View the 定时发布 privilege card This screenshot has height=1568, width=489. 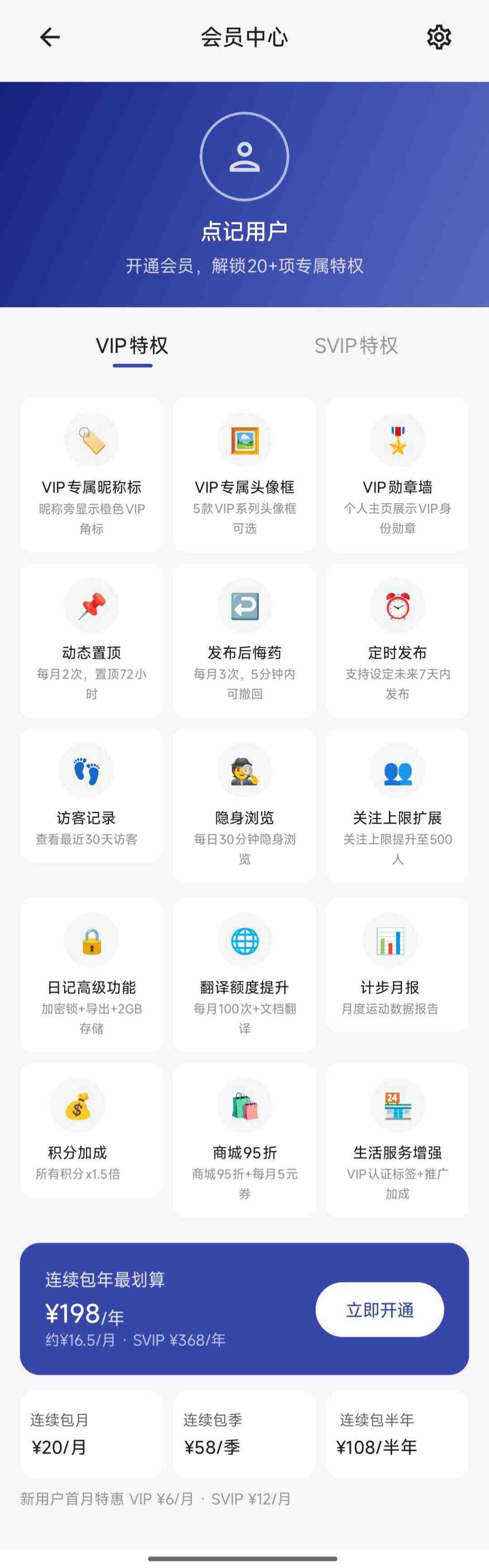click(397, 640)
